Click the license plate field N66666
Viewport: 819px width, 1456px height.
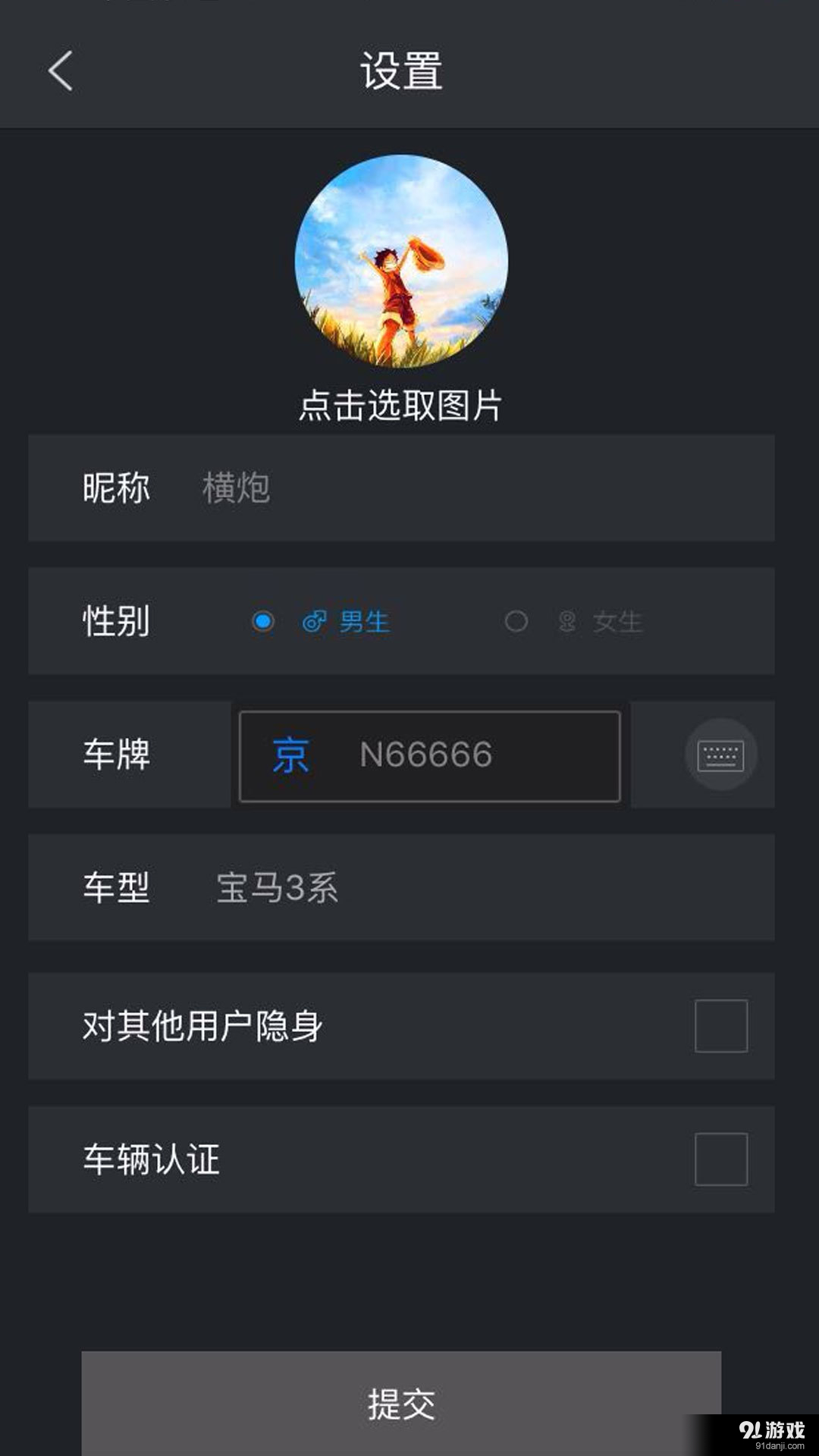[x=428, y=754]
